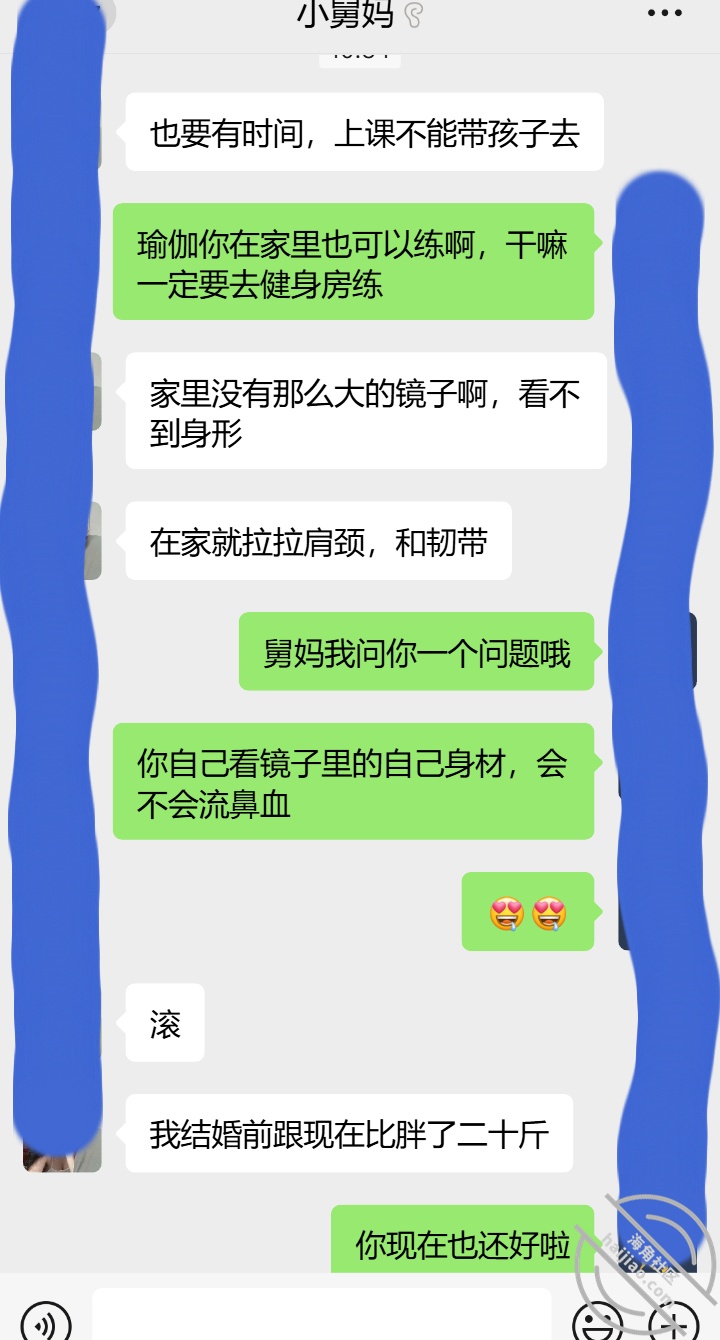The height and width of the screenshot is (1340, 720).
Task: Switch to voice message input
Action: pyautogui.click(x=46, y=1322)
